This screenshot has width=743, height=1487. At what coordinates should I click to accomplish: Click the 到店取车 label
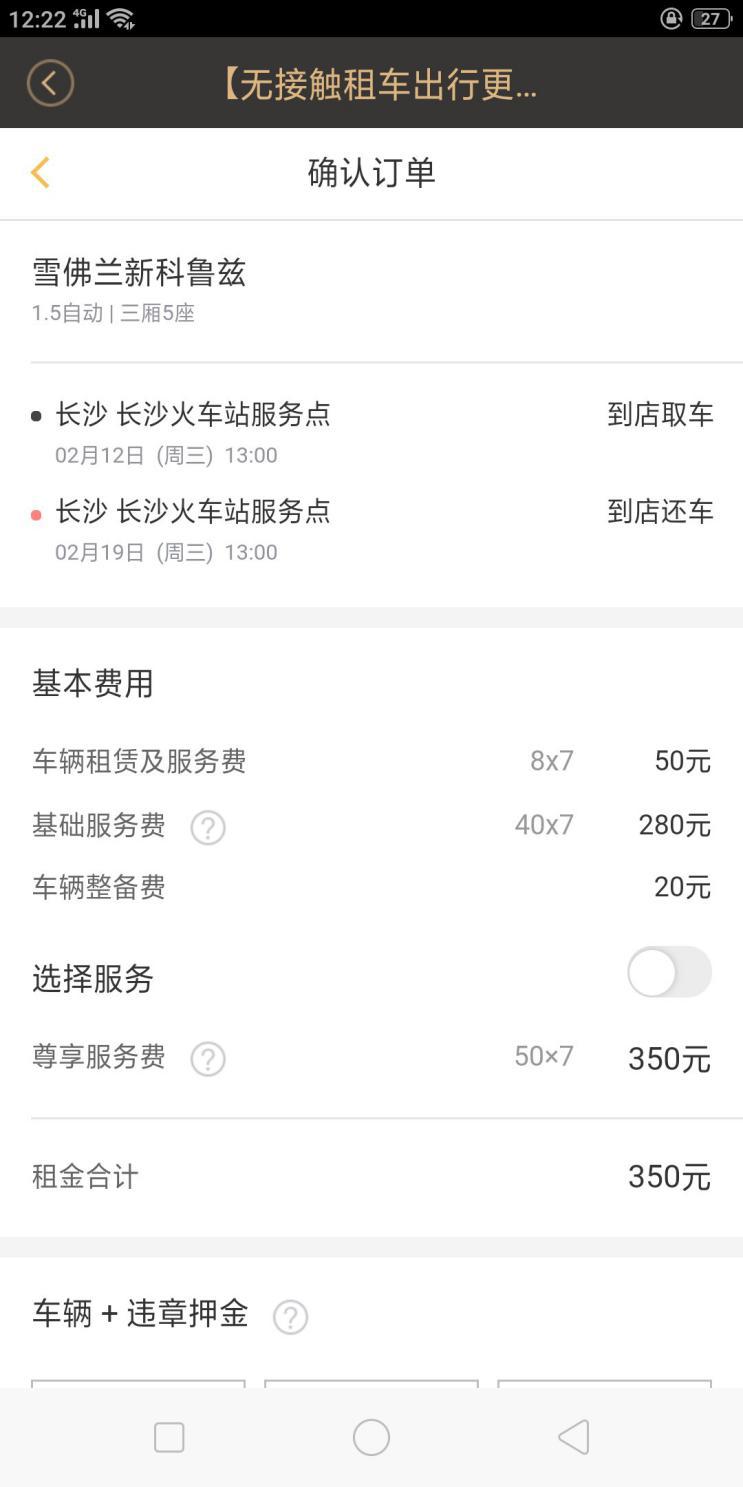pyautogui.click(x=663, y=414)
